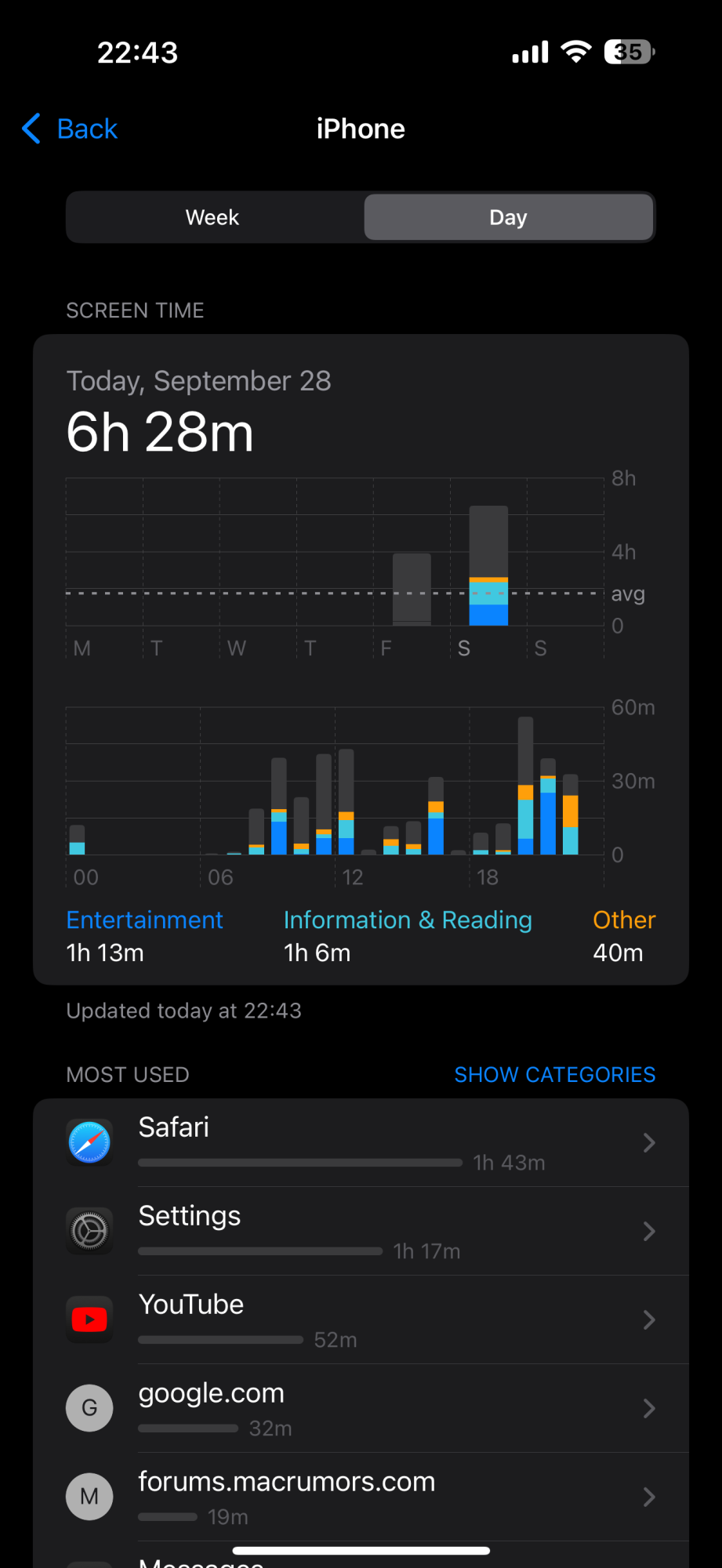722x1568 pixels.
Task: View forums.macrumors.com usage details
Action: 361,1497
